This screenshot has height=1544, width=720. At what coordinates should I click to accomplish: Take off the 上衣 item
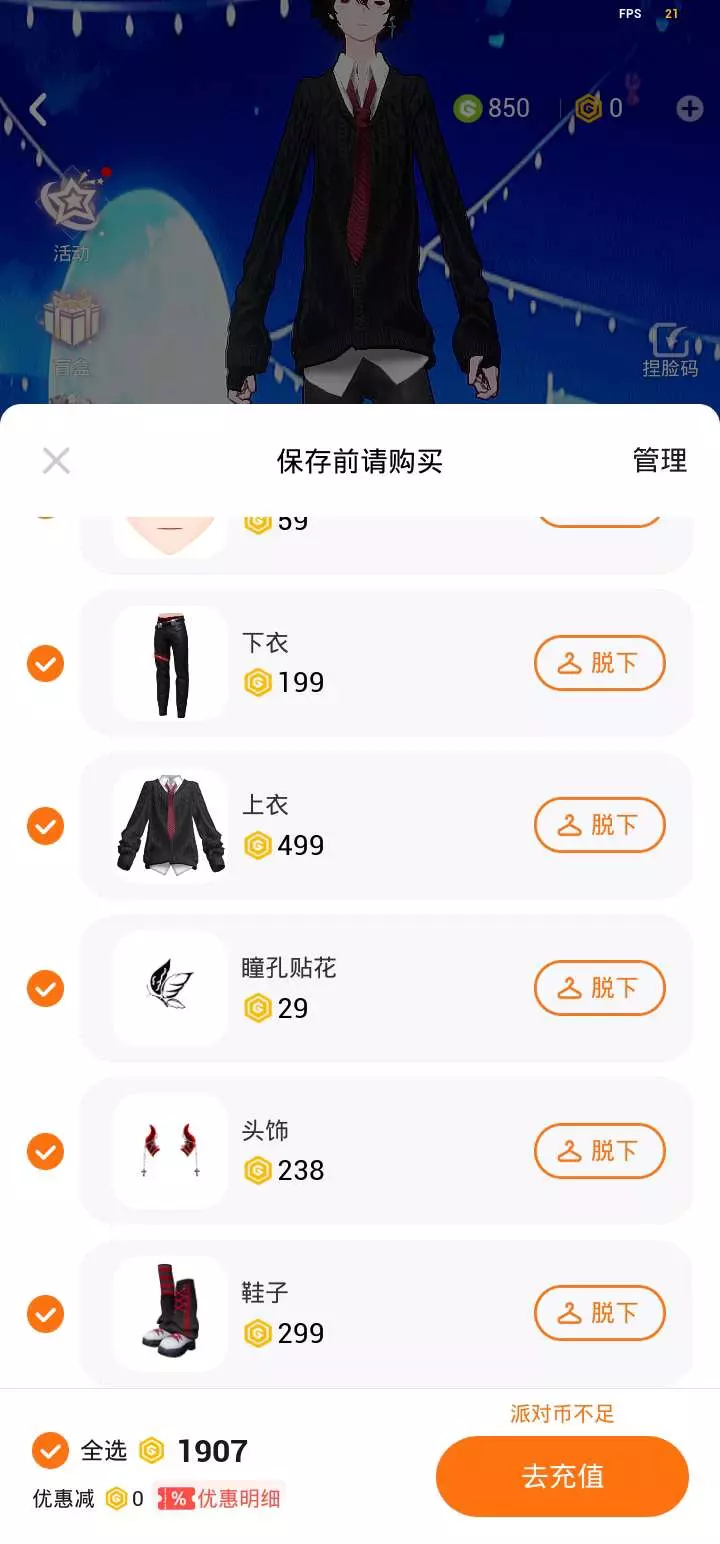(x=599, y=826)
